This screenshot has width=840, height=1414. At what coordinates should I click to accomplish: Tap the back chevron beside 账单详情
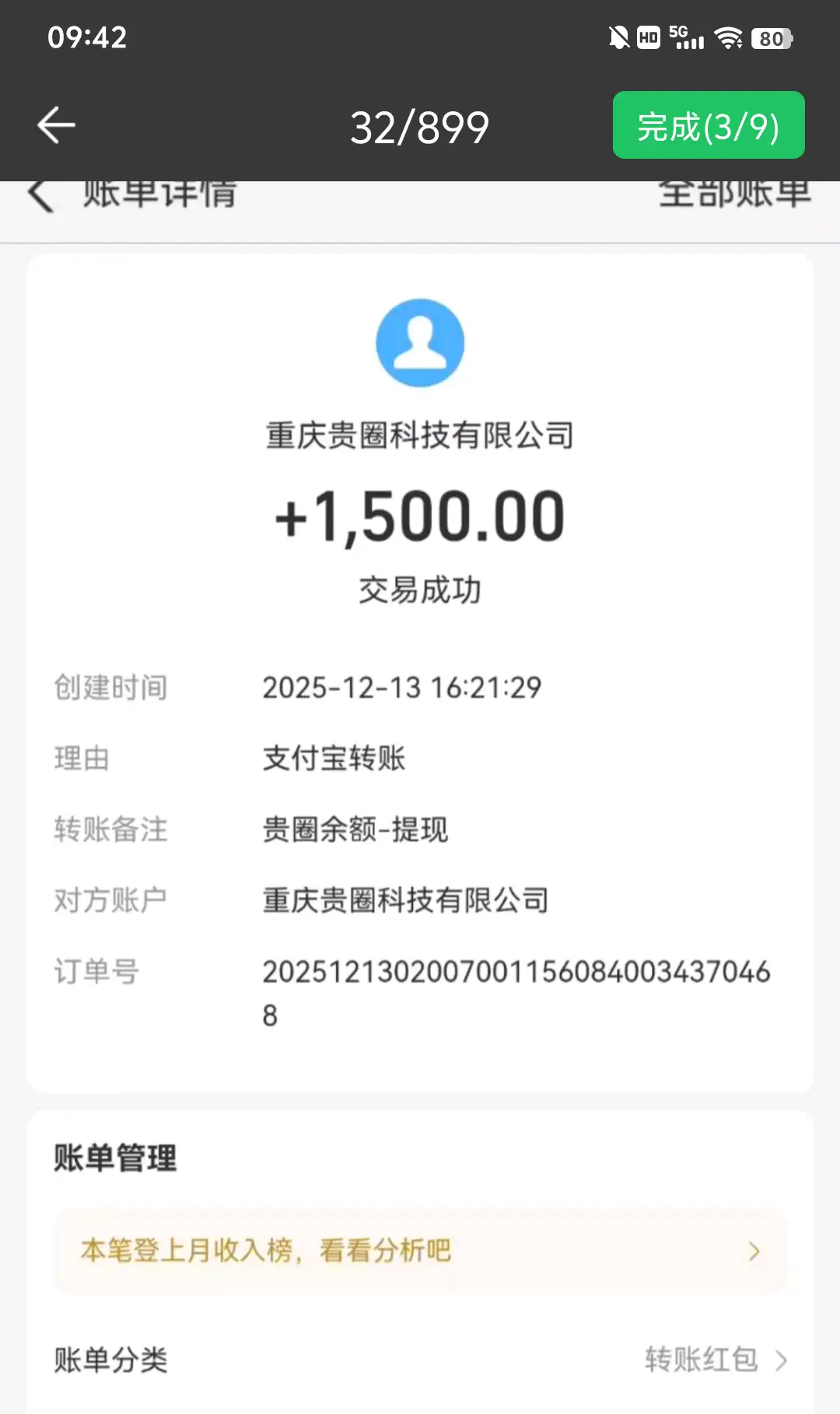pos(40,195)
